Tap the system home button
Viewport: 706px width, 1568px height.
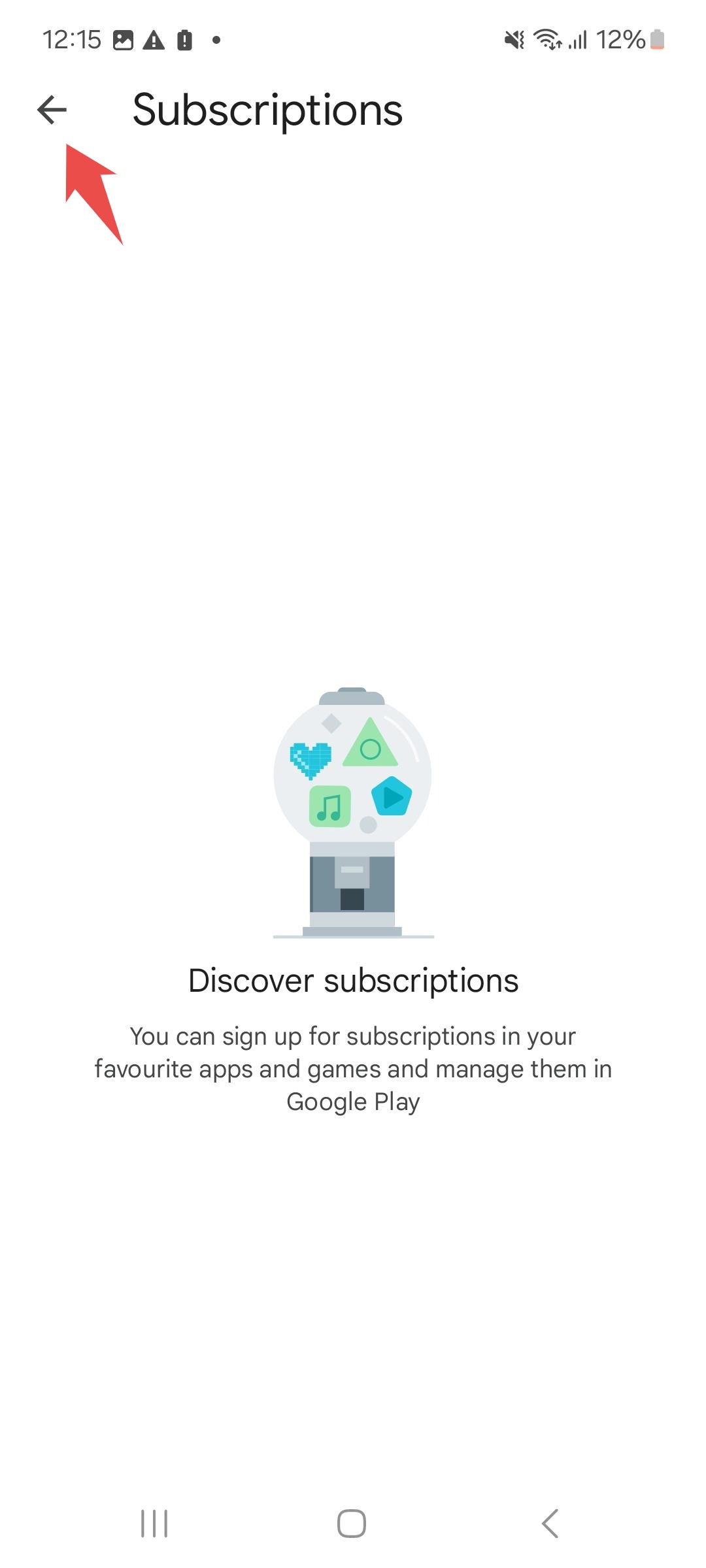pos(352,1524)
